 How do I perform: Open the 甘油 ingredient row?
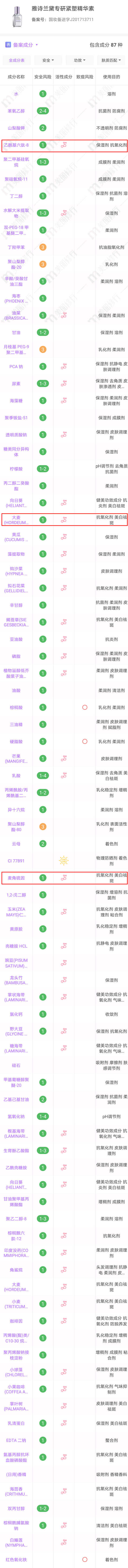click(x=64, y=332)
